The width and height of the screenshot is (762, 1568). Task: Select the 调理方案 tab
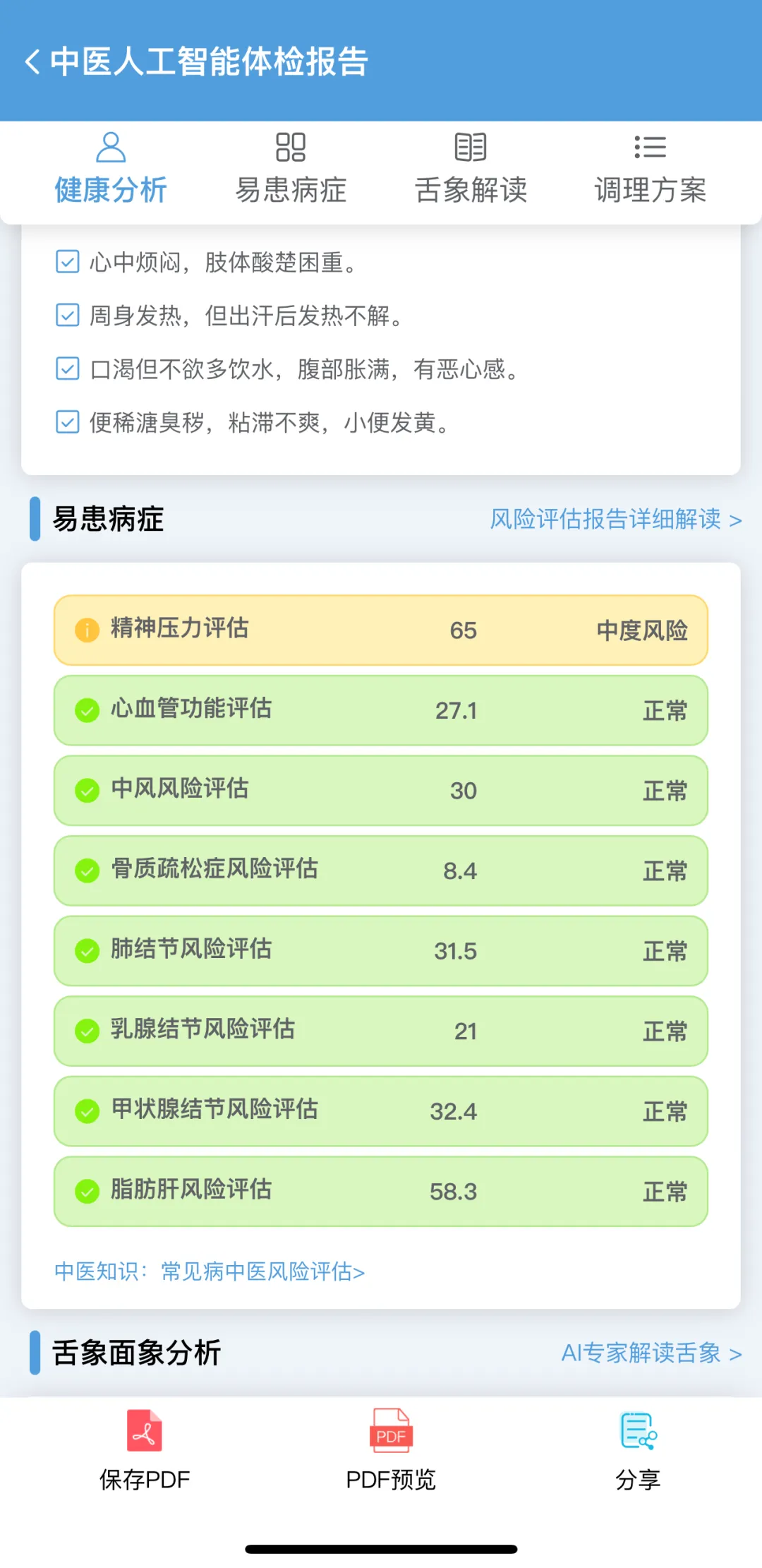coord(650,169)
